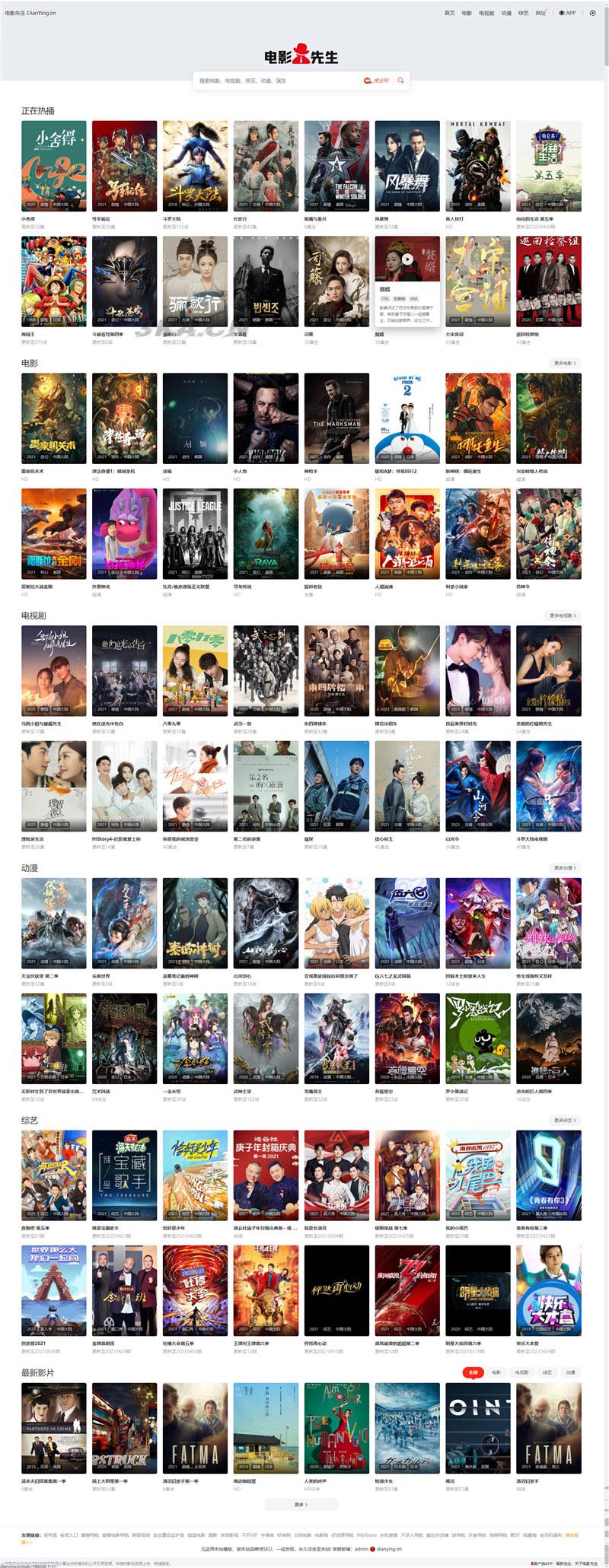This screenshot has width=609, height=1568.
Task: Open the 人类的呼声 poster in 最新影片
Action: pyautogui.click(x=336, y=1428)
